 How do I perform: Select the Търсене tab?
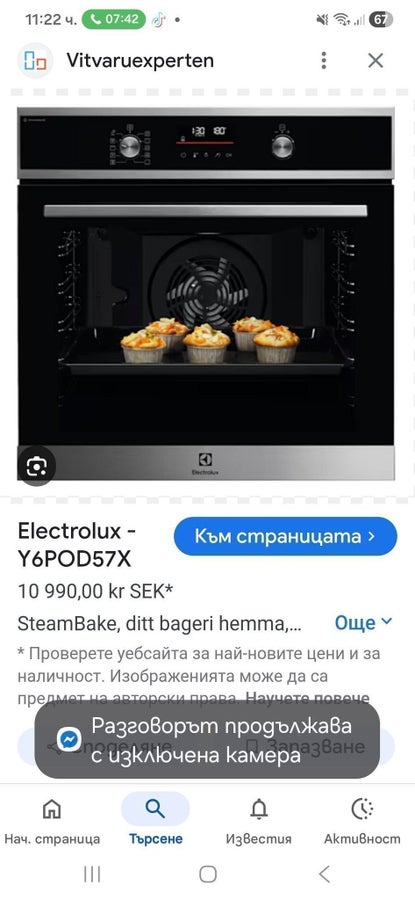(156, 821)
